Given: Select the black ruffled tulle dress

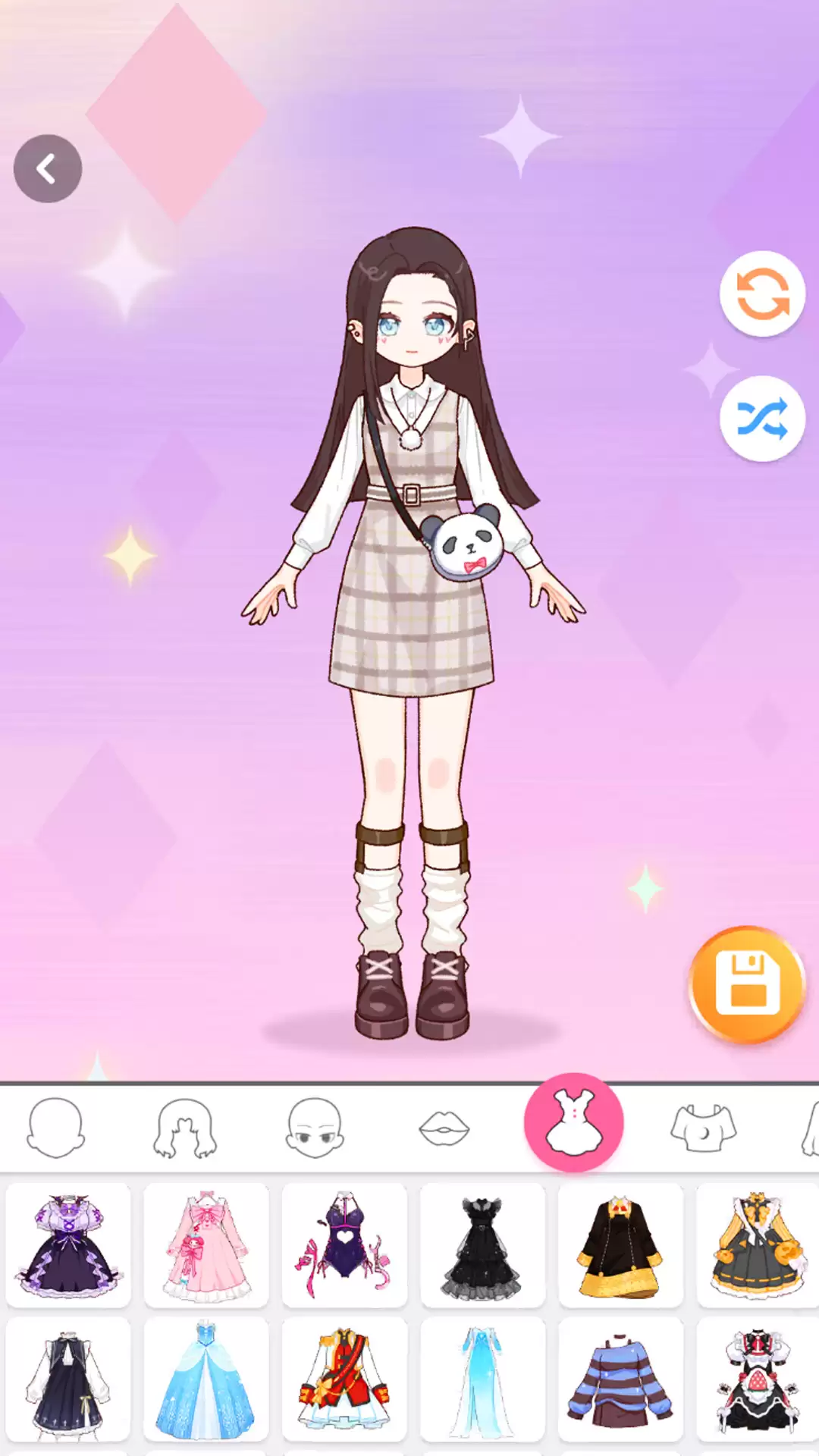Looking at the screenshot, I should click(482, 1245).
